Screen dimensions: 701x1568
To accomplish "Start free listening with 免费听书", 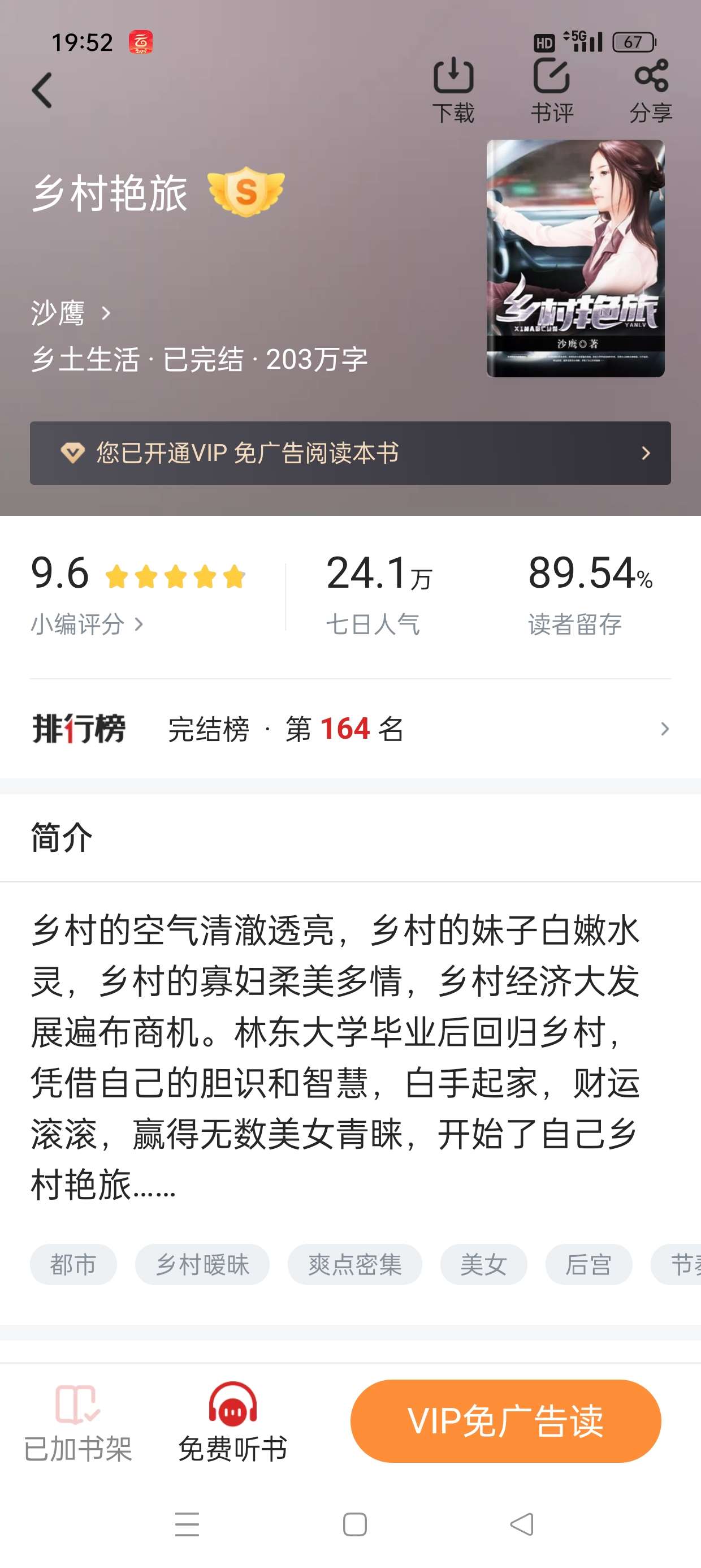I will point(232,1422).
